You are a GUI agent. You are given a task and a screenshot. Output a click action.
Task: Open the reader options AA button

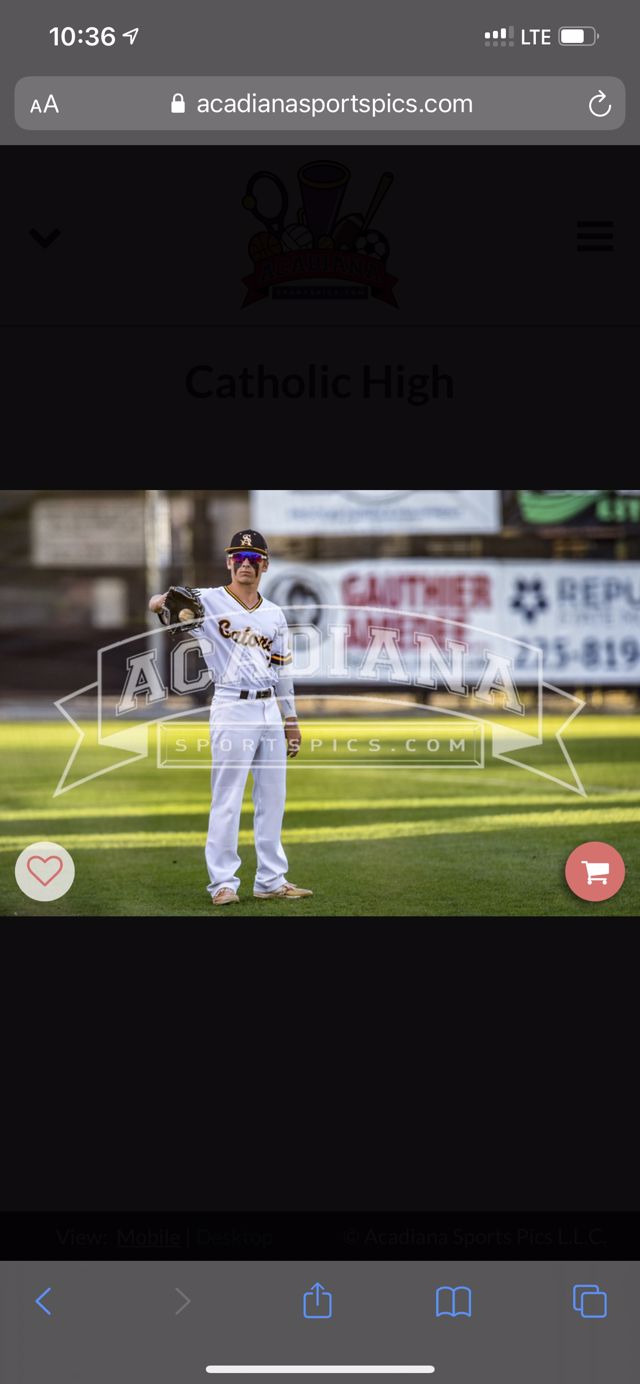pyautogui.click(x=44, y=104)
